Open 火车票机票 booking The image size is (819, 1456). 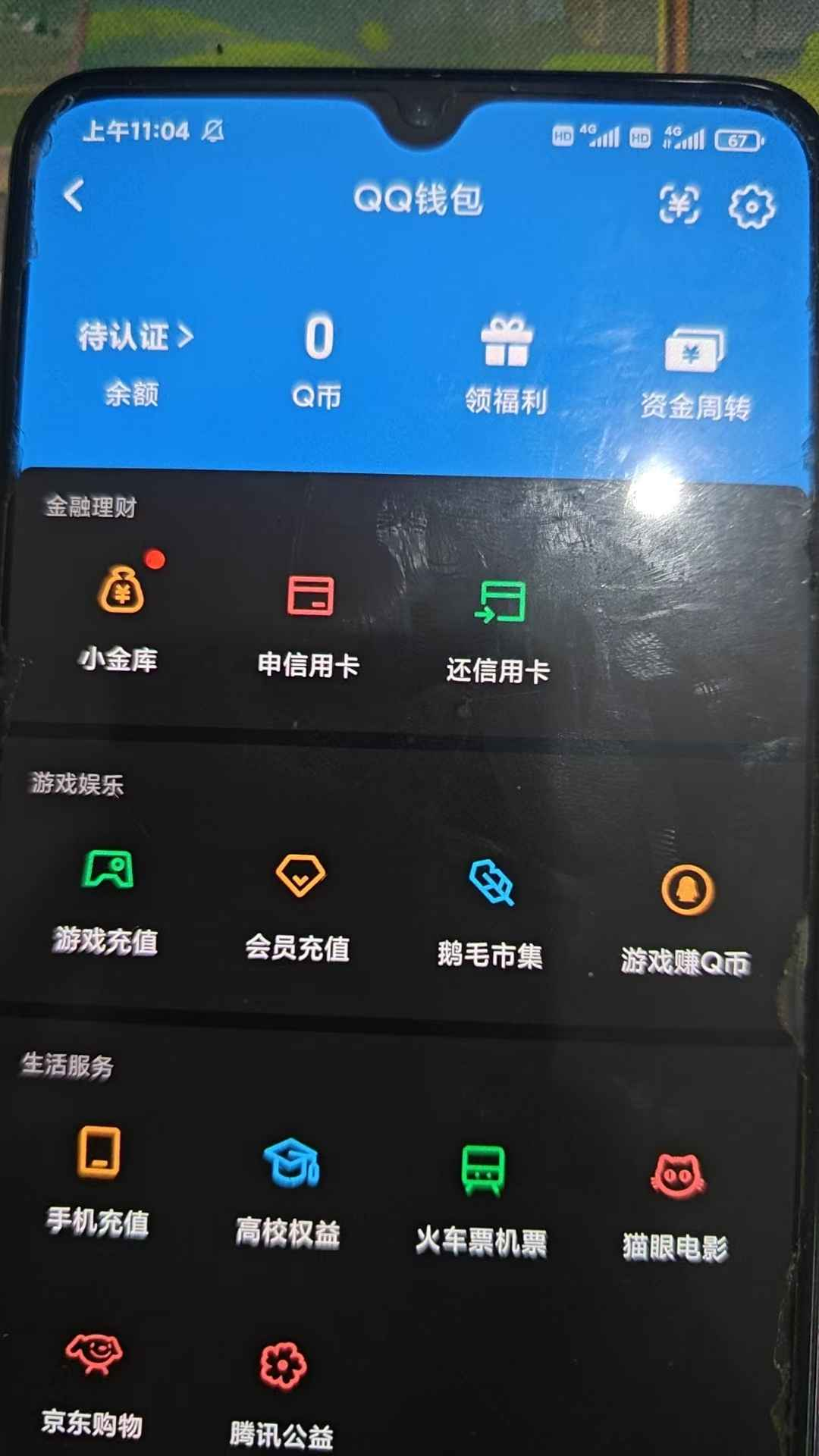point(482,1201)
